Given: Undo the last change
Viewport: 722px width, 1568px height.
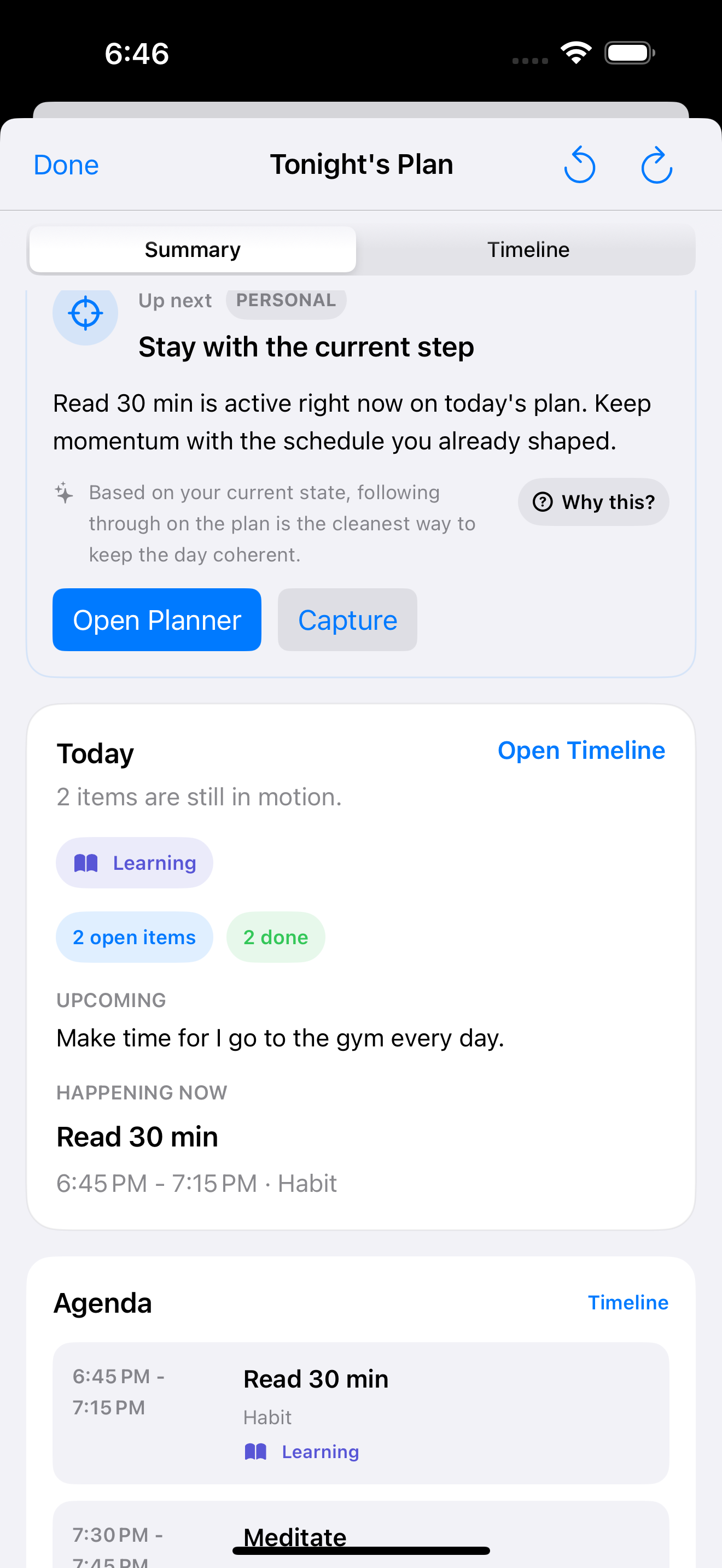Looking at the screenshot, I should tap(579, 165).
